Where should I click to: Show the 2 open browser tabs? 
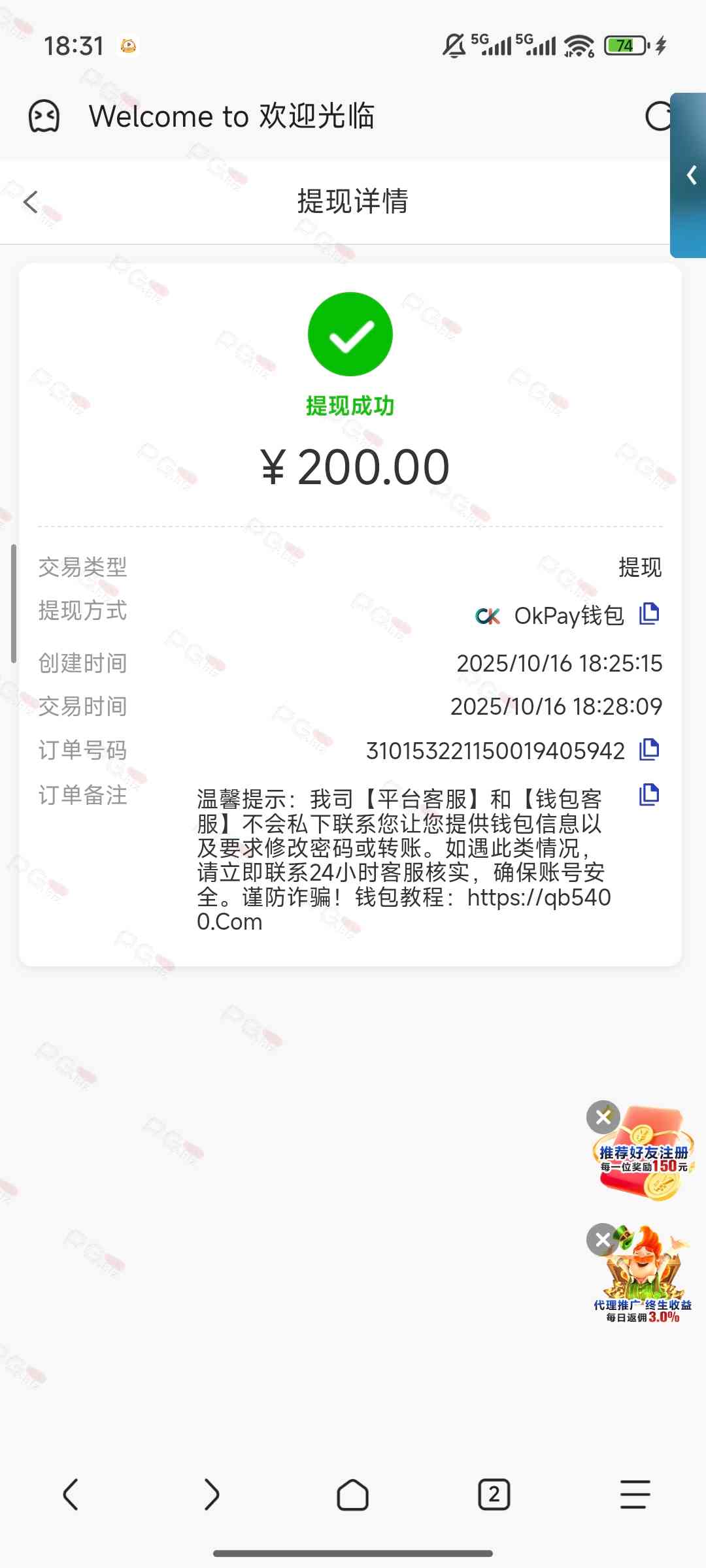494,1494
